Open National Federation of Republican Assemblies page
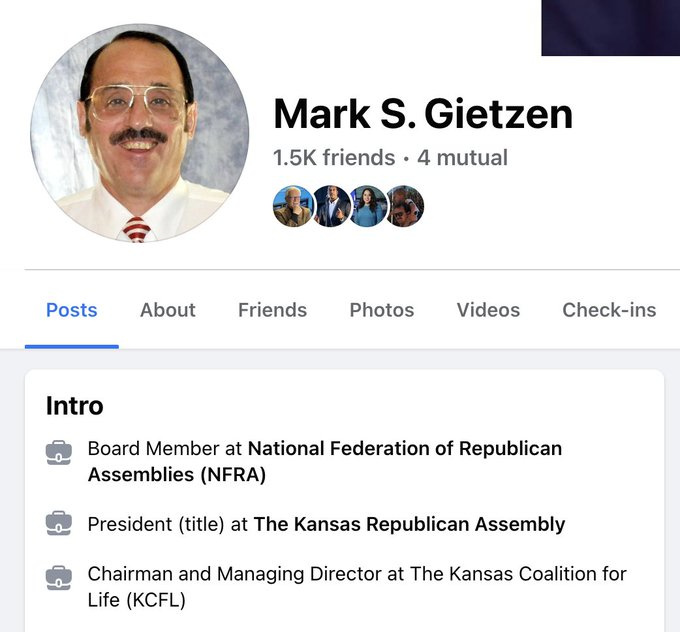The height and width of the screenshot is (632, 680). pyautogui.click(x=404, y=449)
